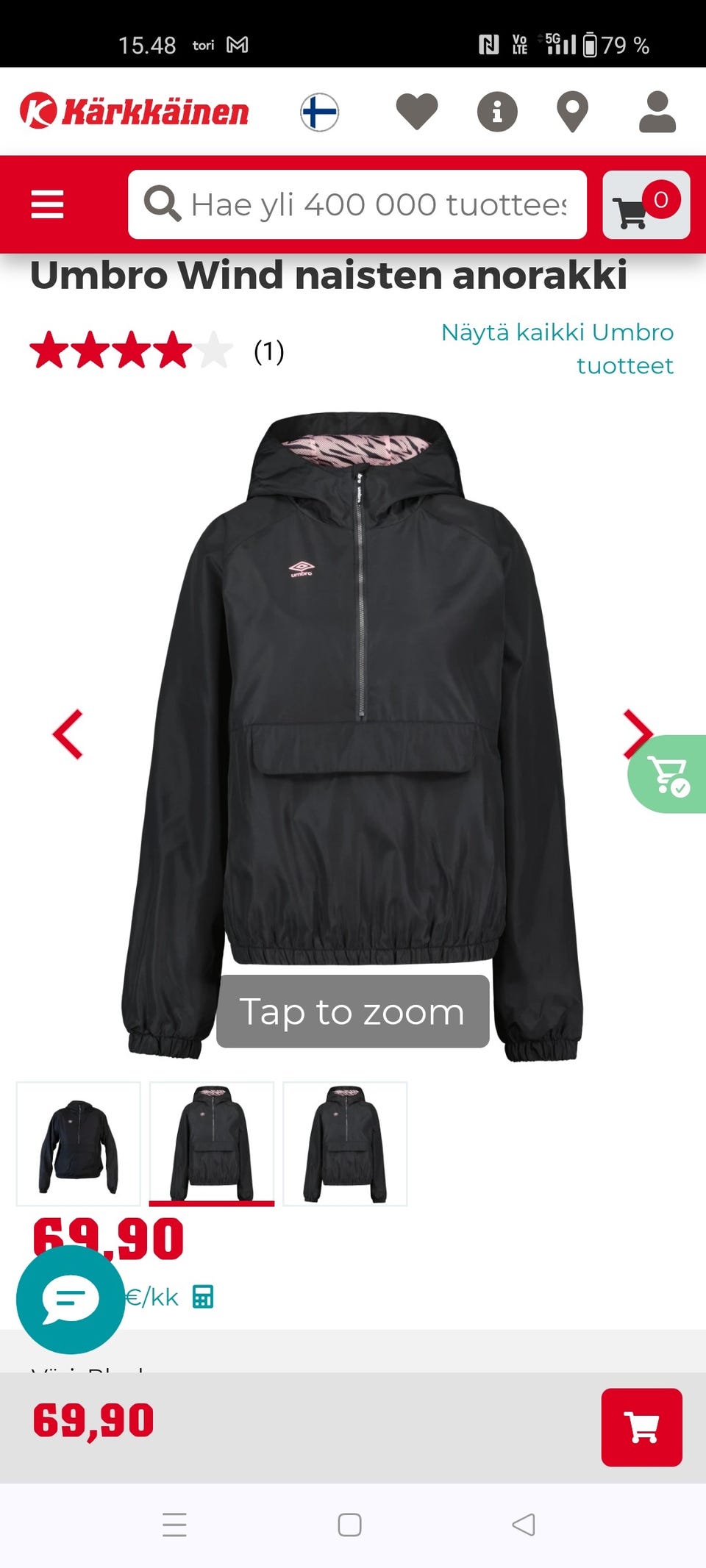
Task: Open the user account icon
Action: 657,112
